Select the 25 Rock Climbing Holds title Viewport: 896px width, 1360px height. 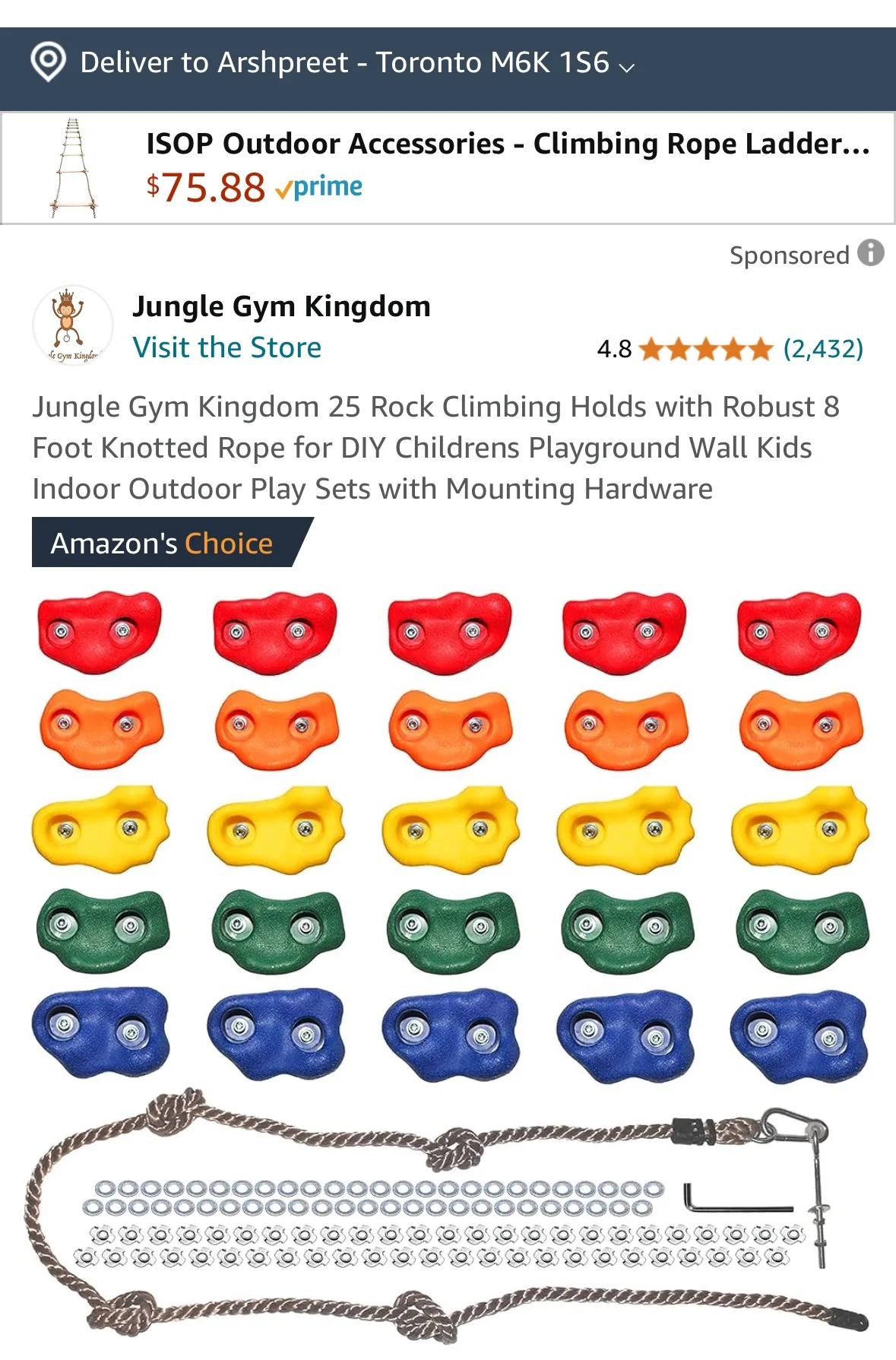pos(433,447)
